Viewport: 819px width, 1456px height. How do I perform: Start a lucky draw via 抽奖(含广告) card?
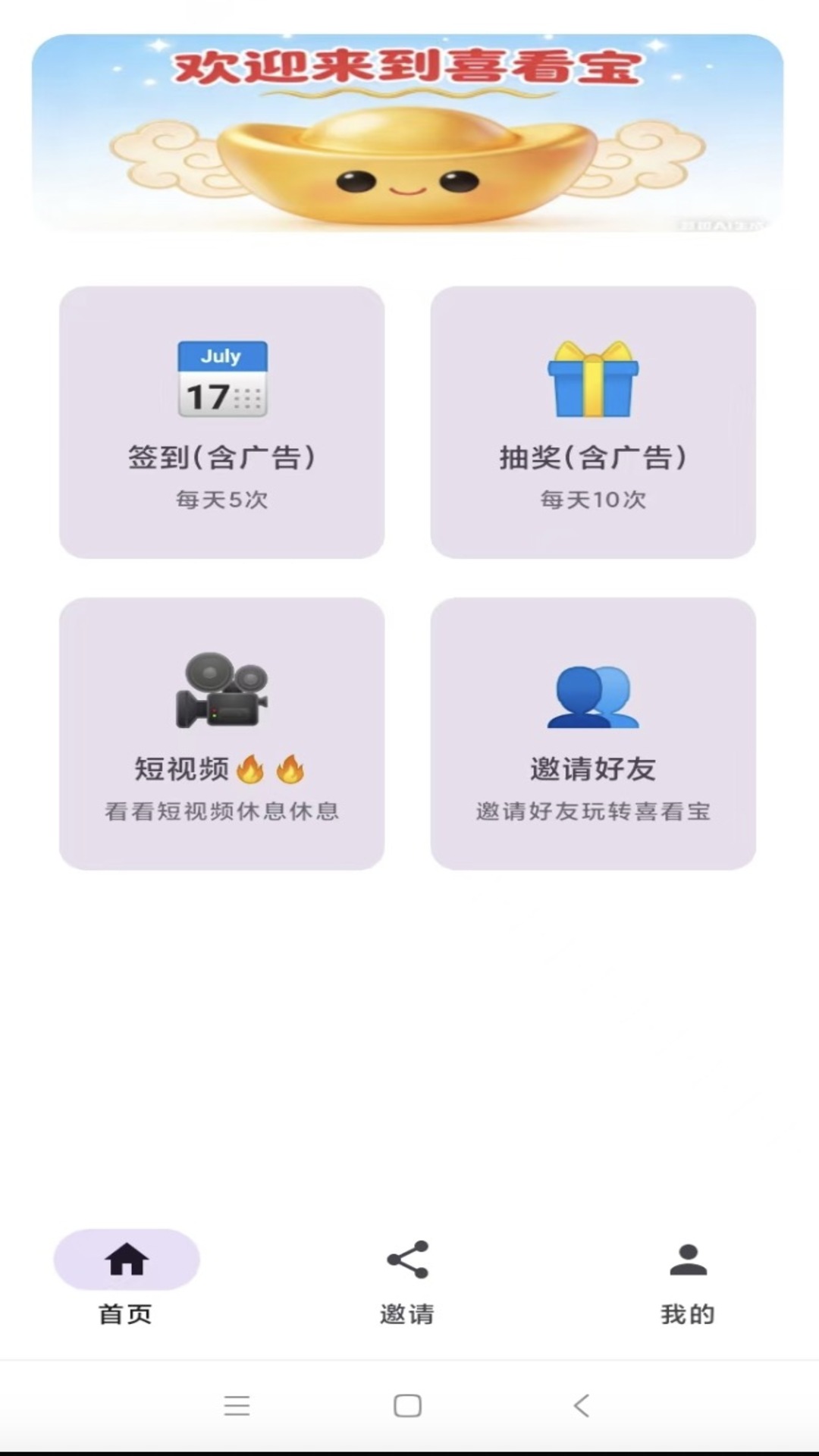[x=591, y=421]
